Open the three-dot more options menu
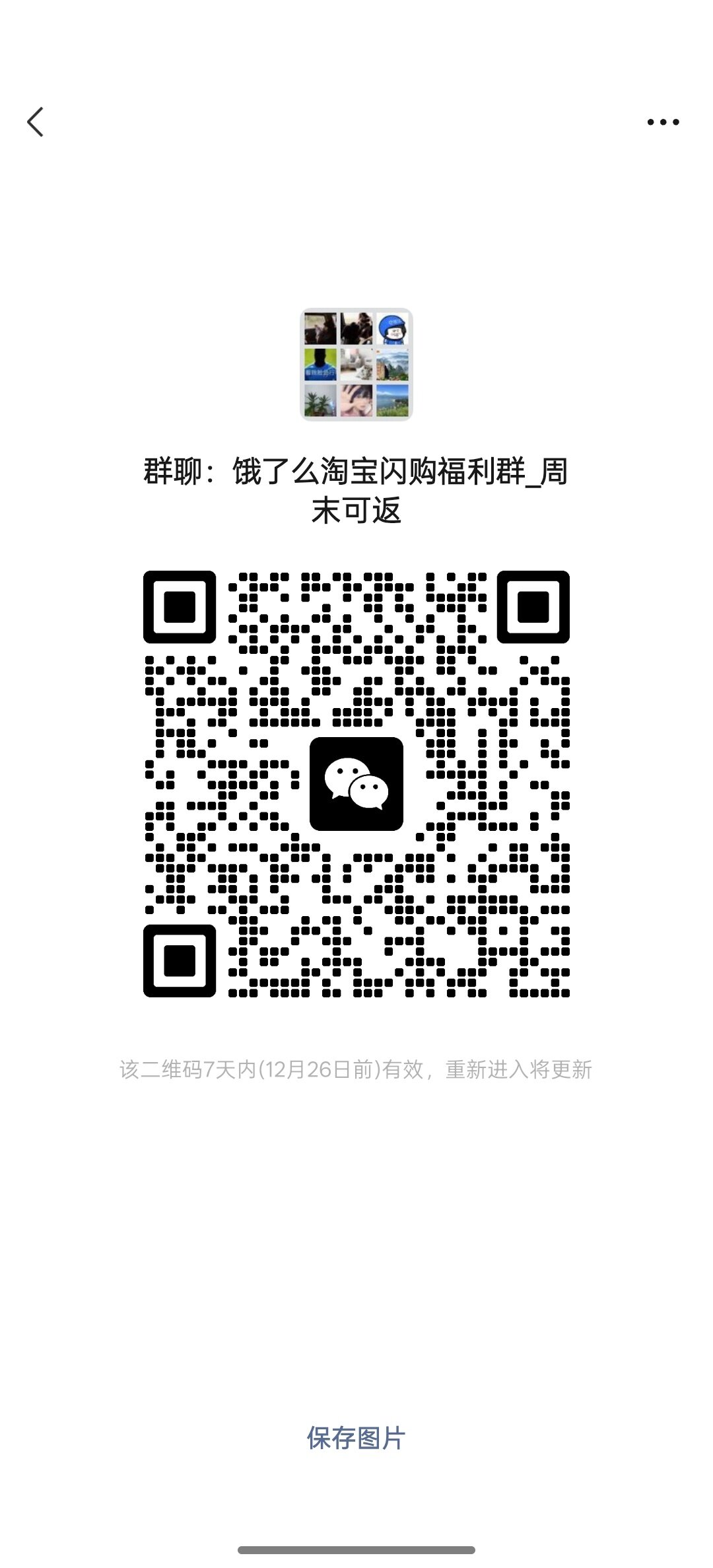The height and width of the screenshot is (1568, 713). pos(663,122)
